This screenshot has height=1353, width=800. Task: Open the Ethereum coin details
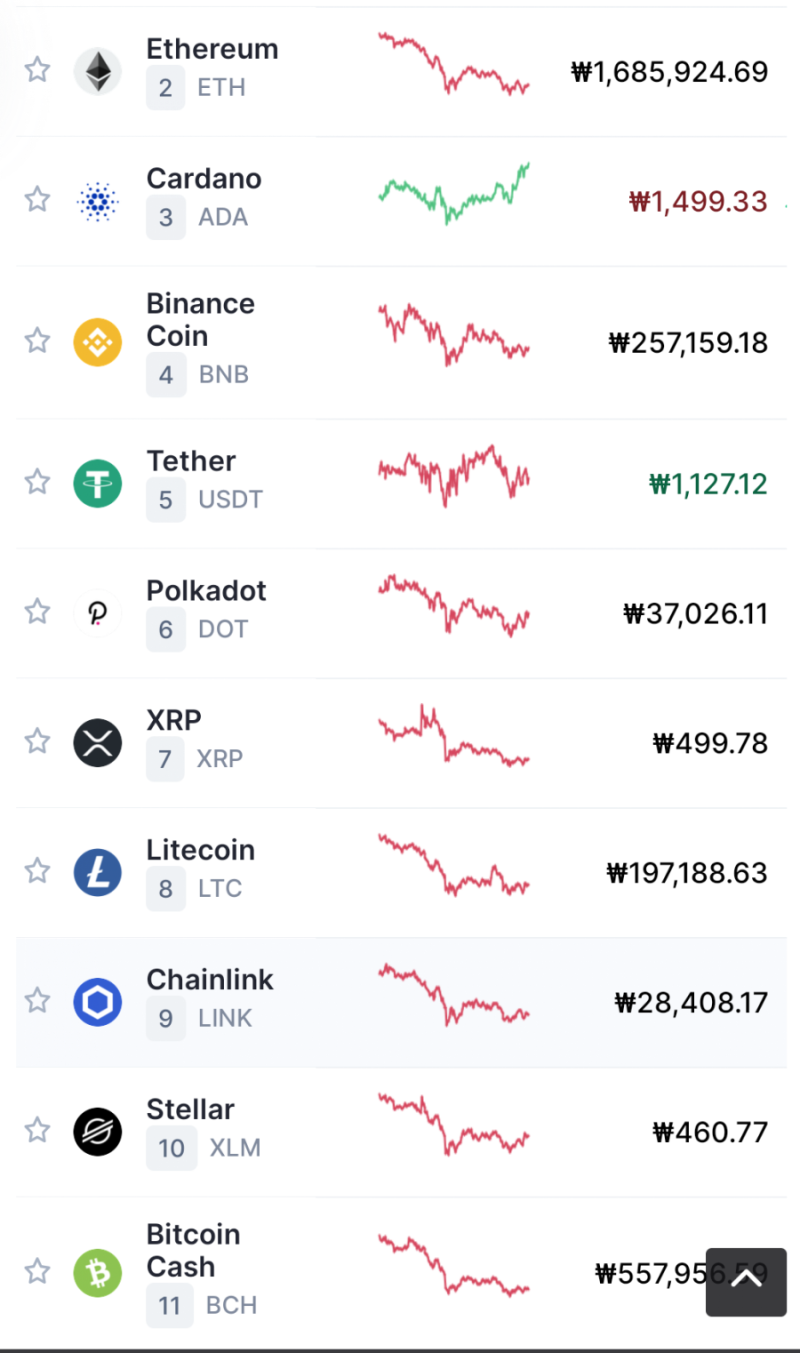coord(212,49)
